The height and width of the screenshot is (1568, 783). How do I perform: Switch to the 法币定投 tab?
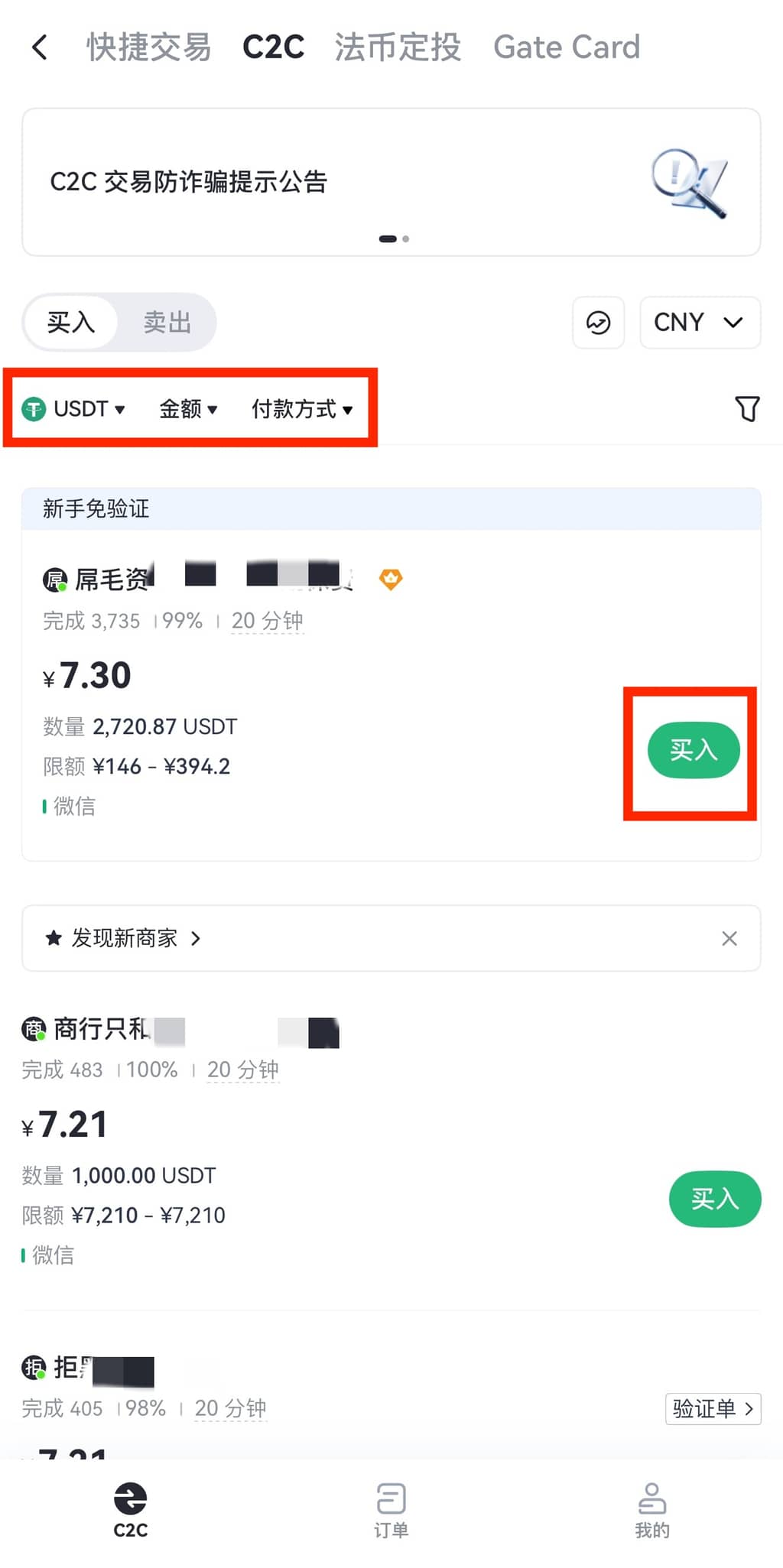pyautogui.click(x=396, y=47)
